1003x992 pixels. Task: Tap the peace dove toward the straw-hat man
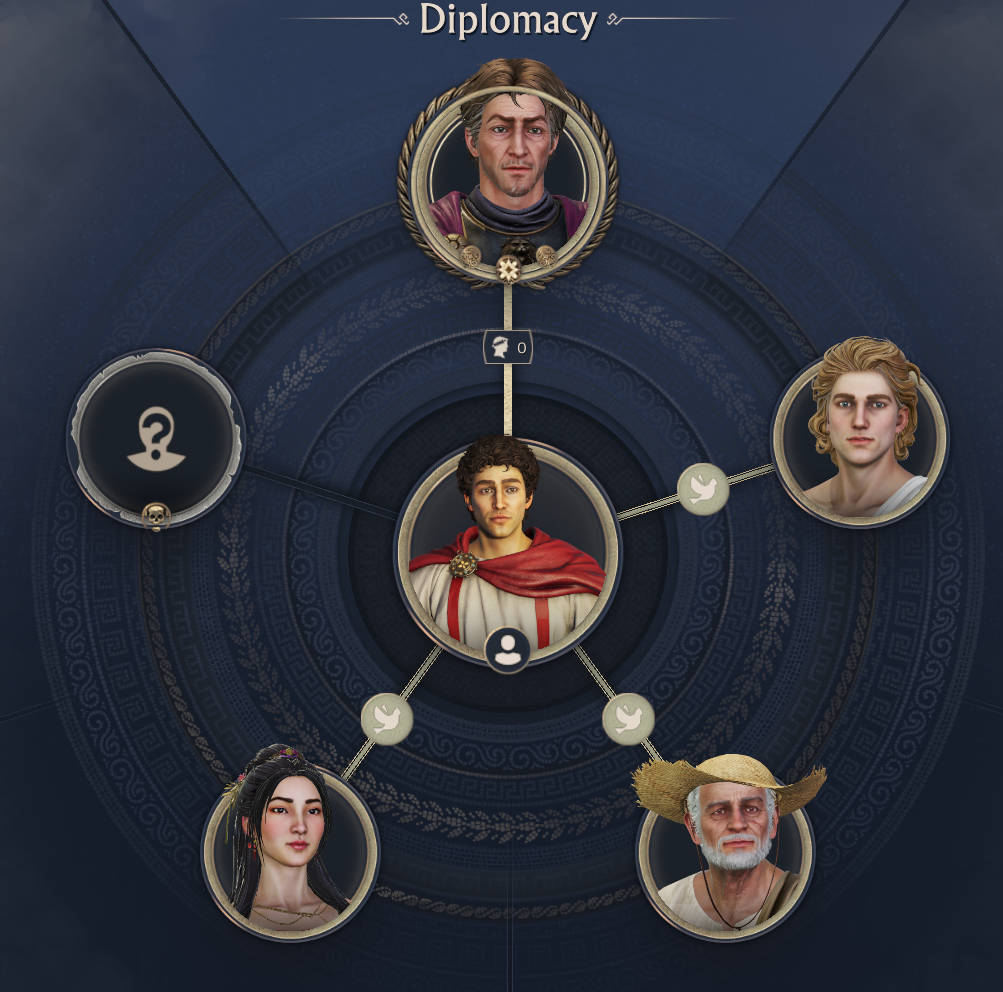pyautogui.click(x=628, y=718)
